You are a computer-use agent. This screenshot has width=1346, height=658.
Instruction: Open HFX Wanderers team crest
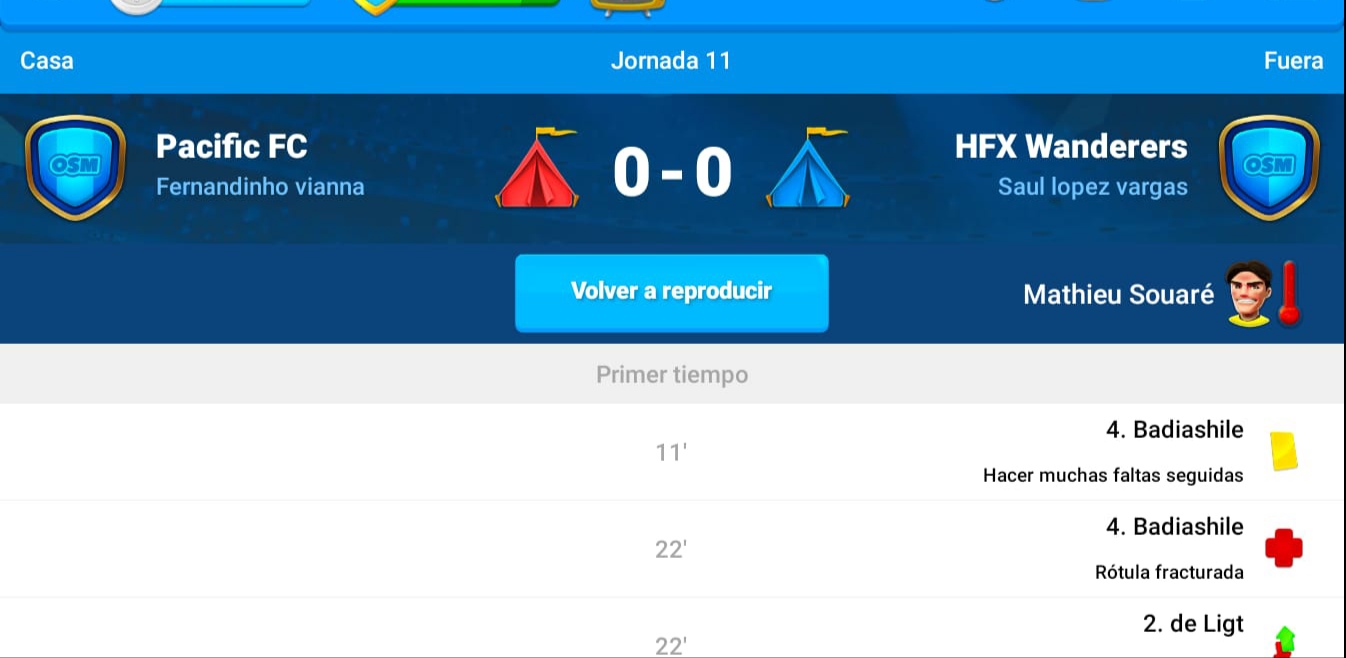[1268, 167]
